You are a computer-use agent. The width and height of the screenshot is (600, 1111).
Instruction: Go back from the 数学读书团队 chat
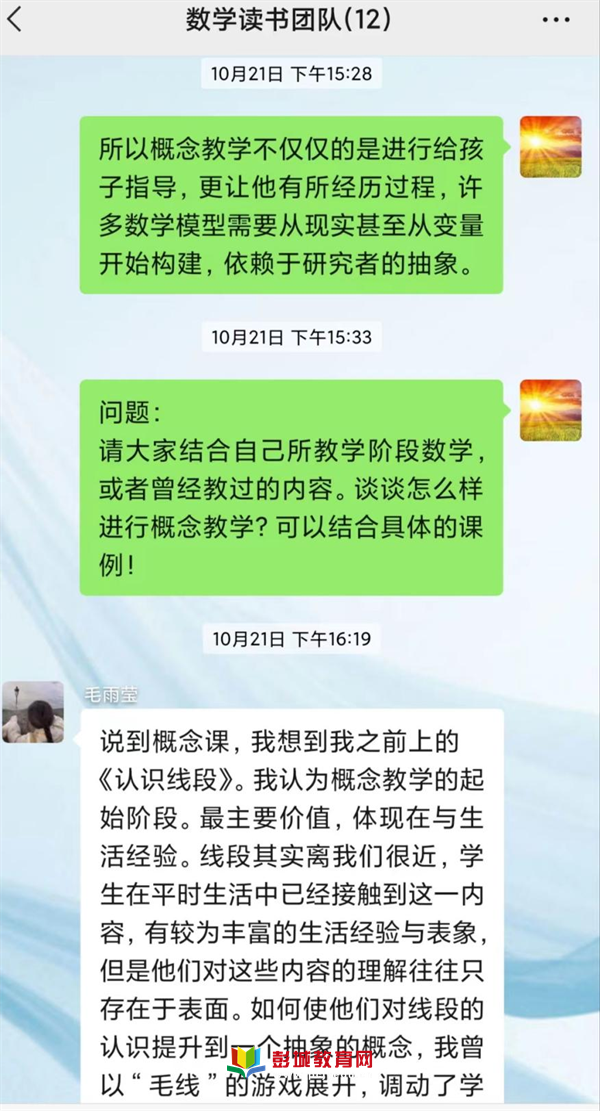point(15,21)
